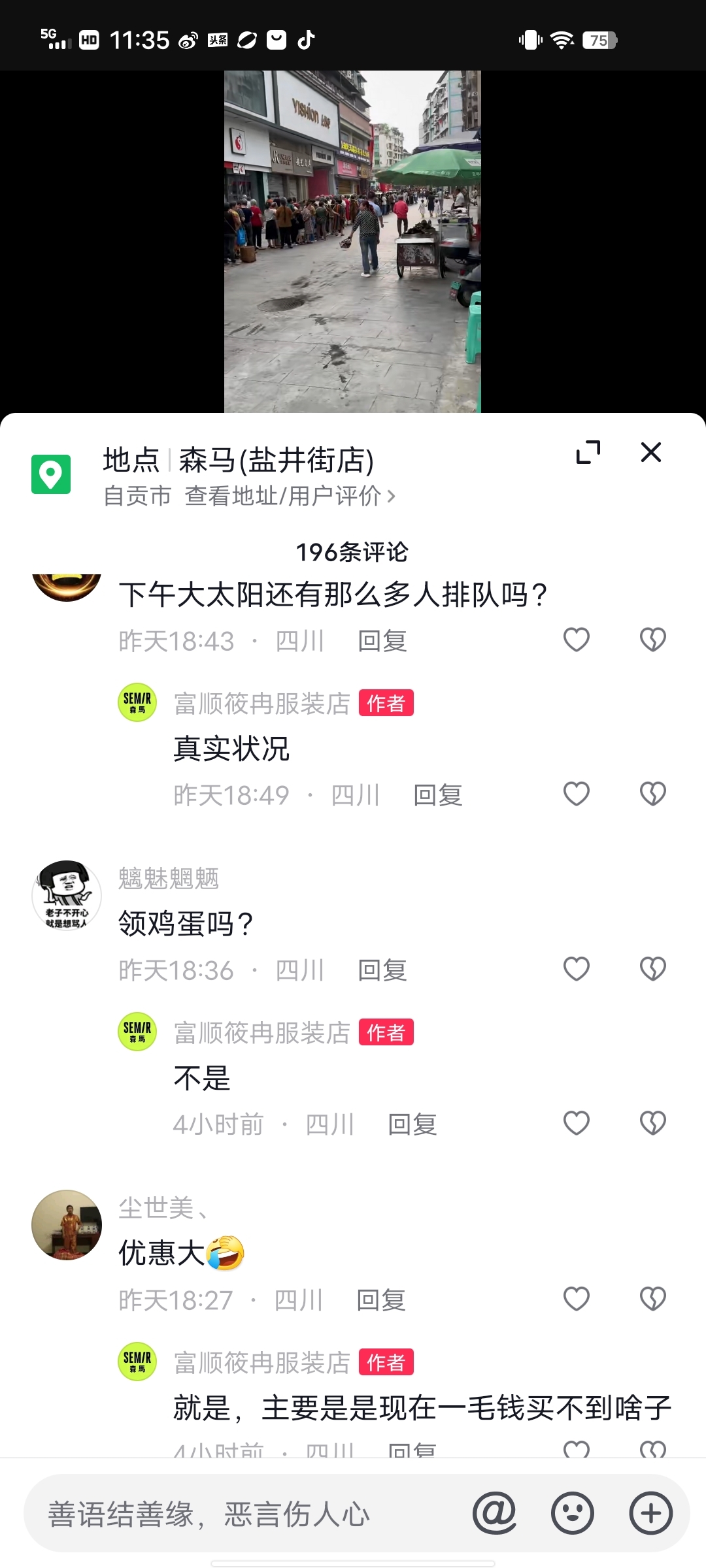The height and width of the screenshot is (1568, 706).
Task: Like 尘世美's comment 优惠大
Action: tap(576, 1299)
